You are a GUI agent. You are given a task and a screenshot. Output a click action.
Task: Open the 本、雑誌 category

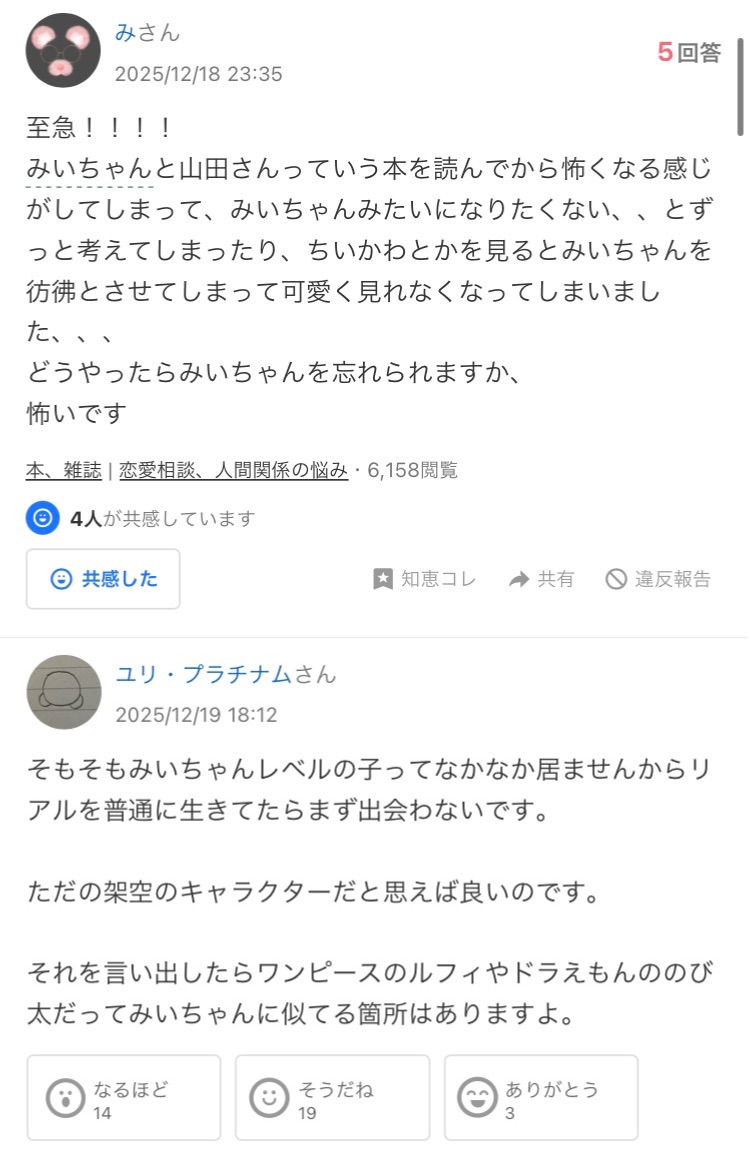point(64,470)
